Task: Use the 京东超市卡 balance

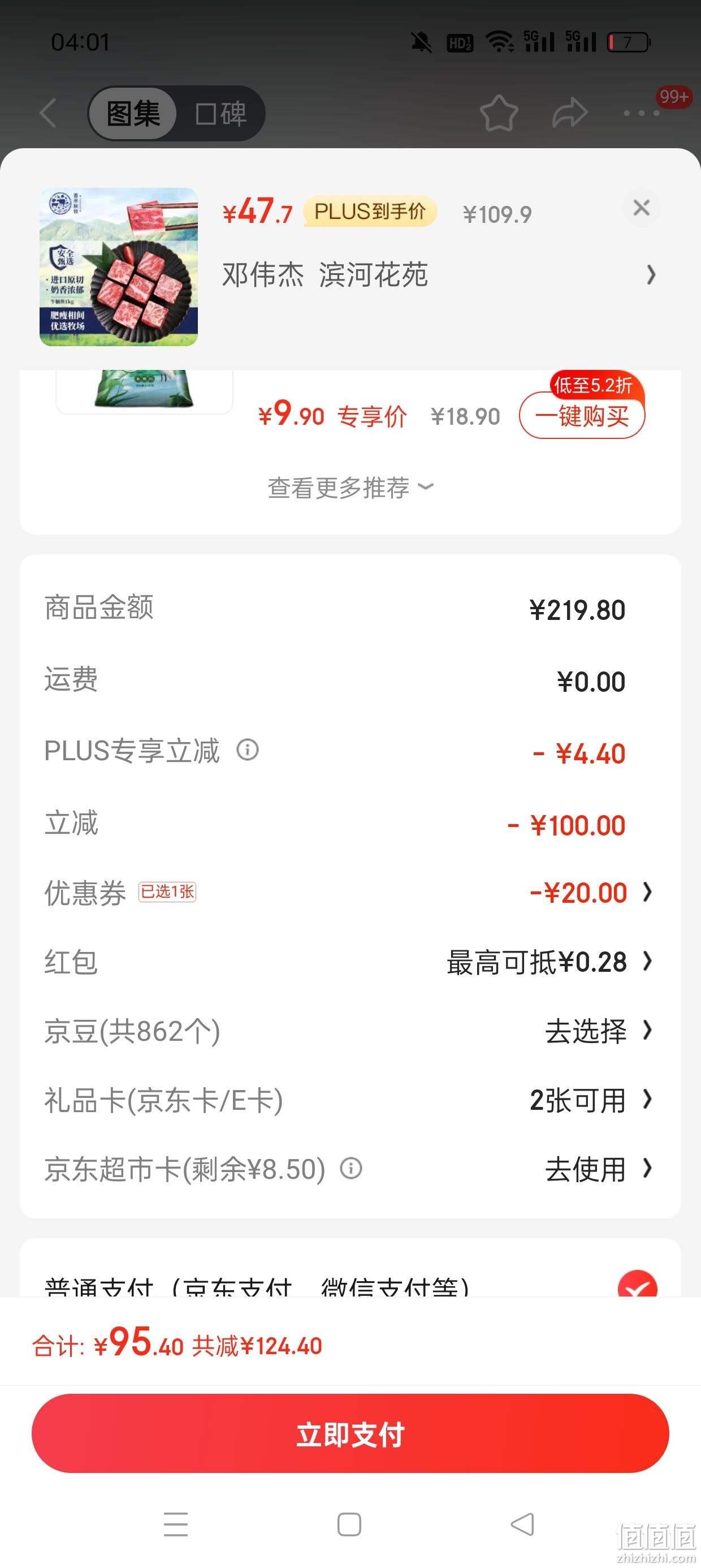Action: click(x=598, y=1169)
